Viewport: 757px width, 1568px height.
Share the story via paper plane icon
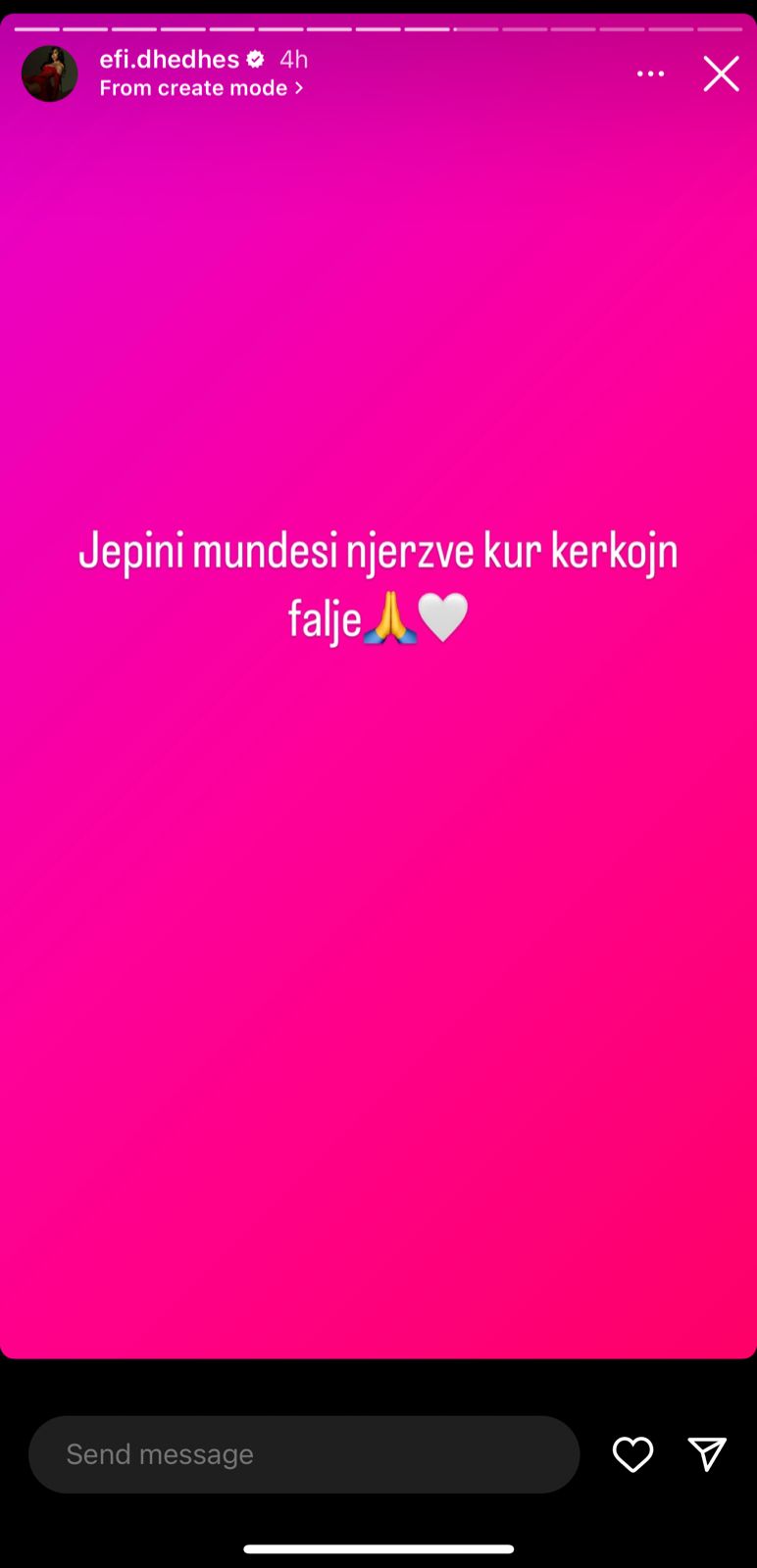(x=707, y=1454)
